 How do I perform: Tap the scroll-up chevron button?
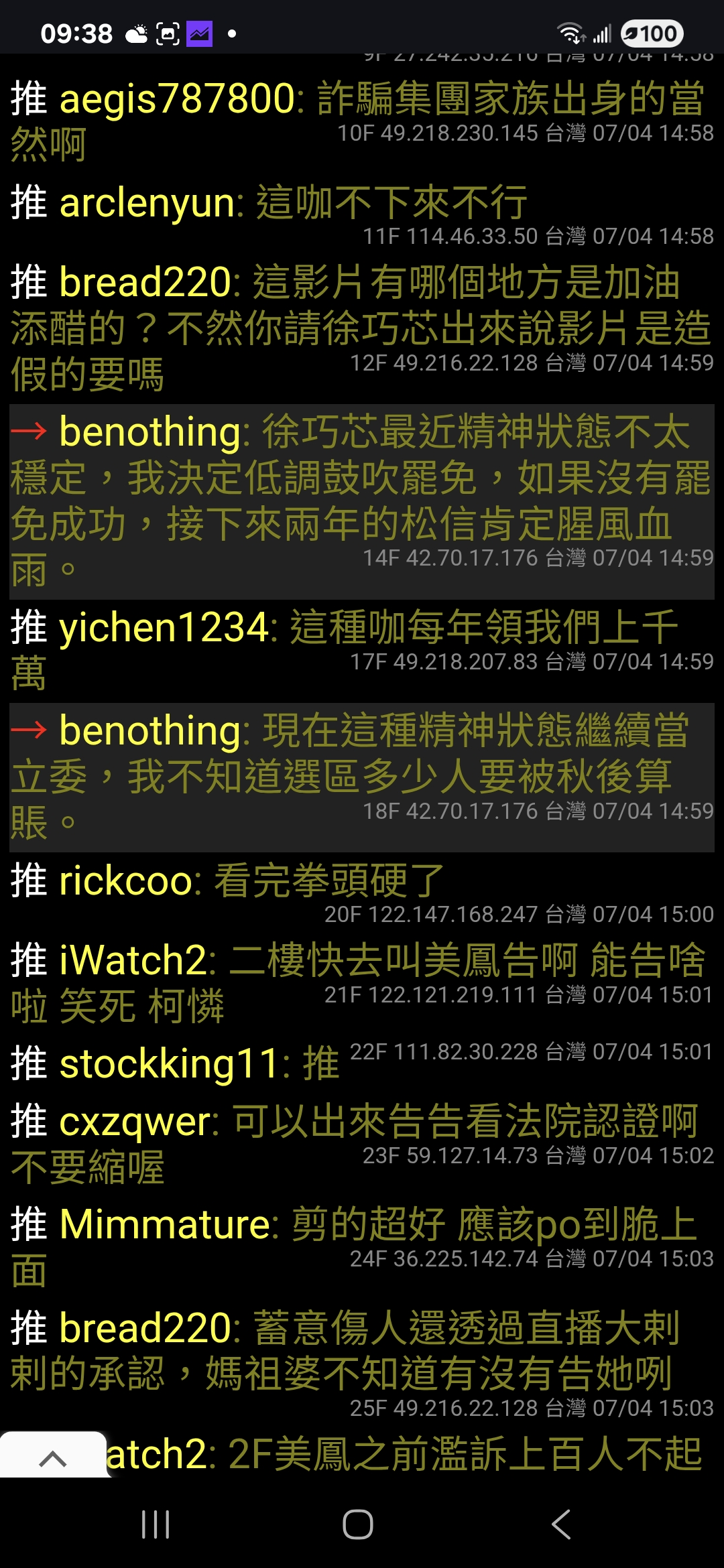(53, 1455)
